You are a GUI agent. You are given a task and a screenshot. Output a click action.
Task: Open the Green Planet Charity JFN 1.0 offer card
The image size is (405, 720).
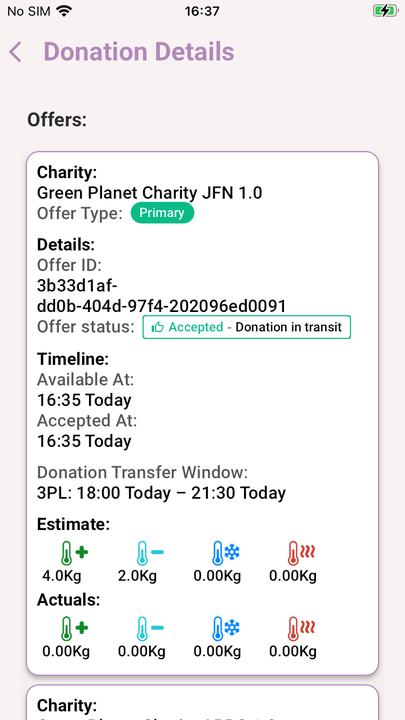tap(202, 413)
